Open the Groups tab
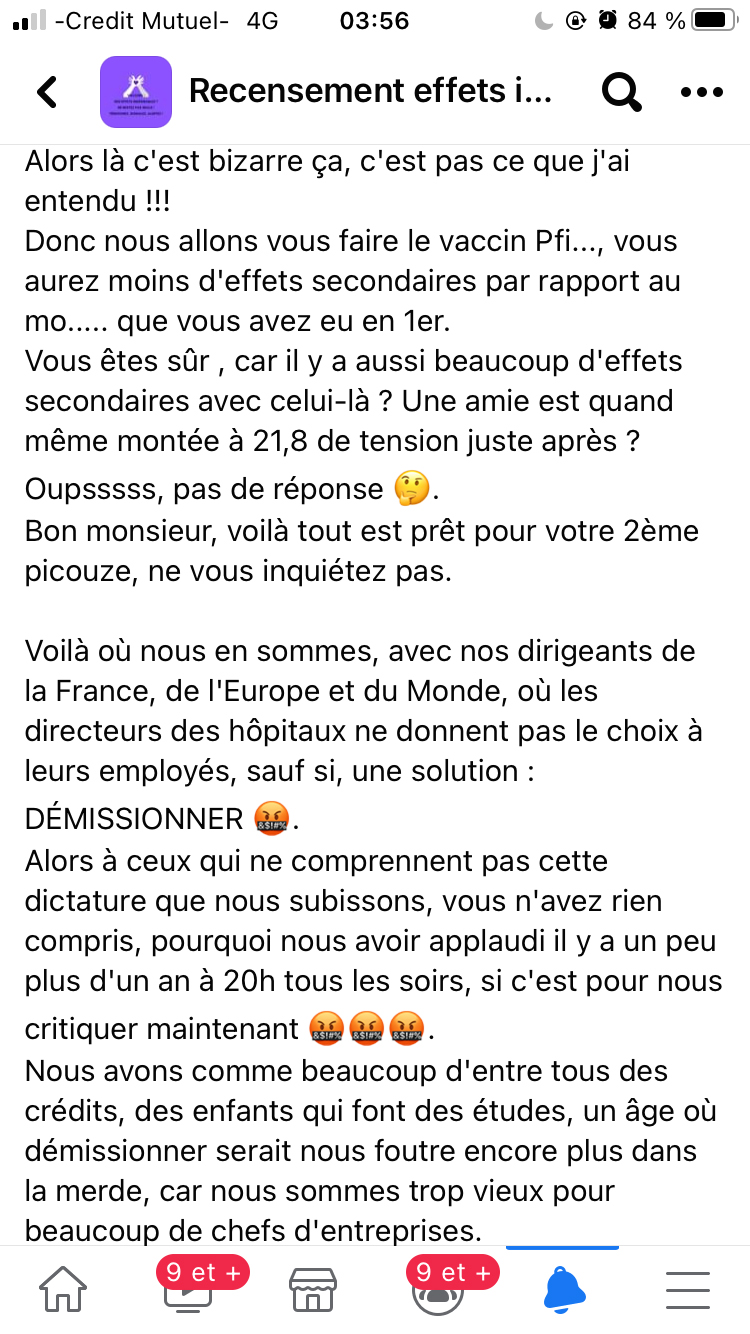Viewport: 750px width, 1334px height. [438, 1290]
